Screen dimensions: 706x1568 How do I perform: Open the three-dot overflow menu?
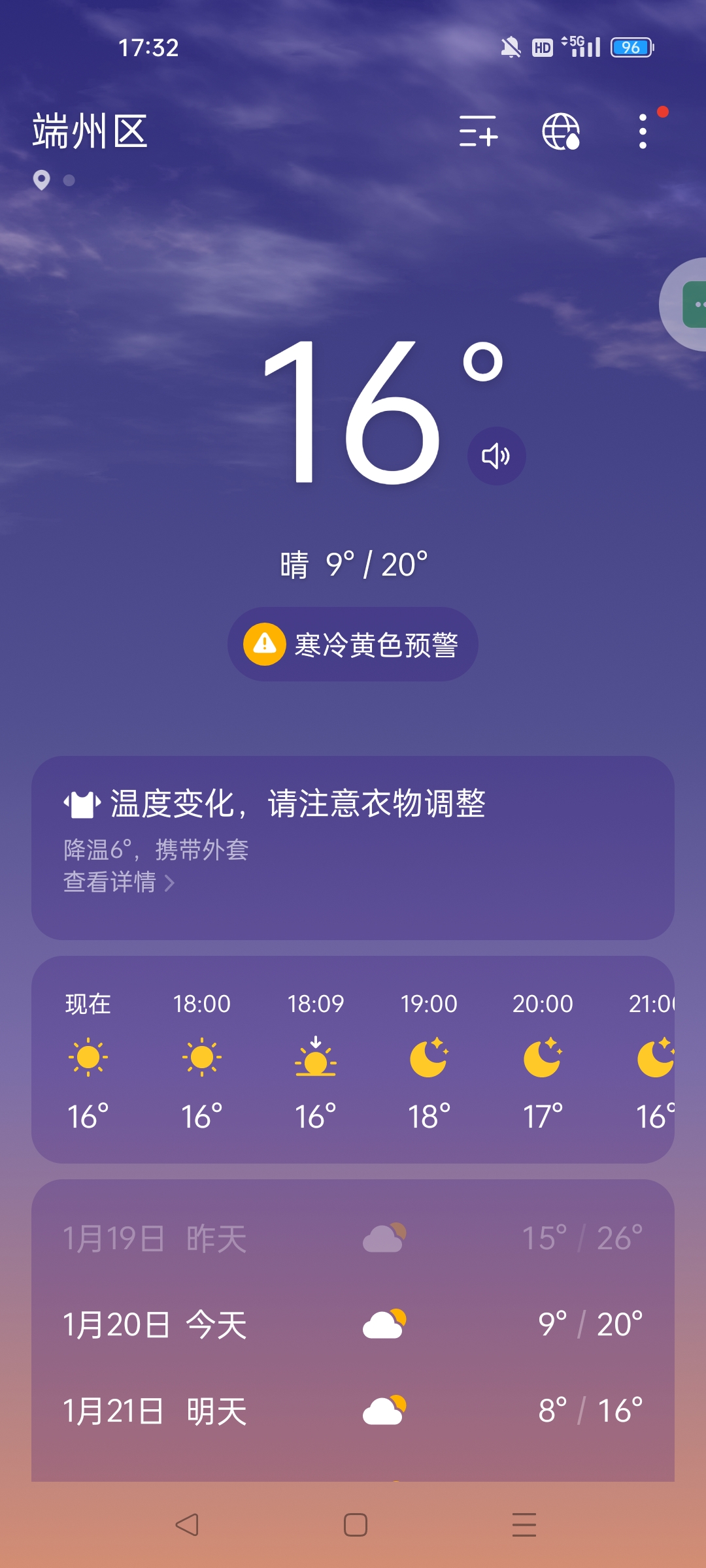[643, 131]
